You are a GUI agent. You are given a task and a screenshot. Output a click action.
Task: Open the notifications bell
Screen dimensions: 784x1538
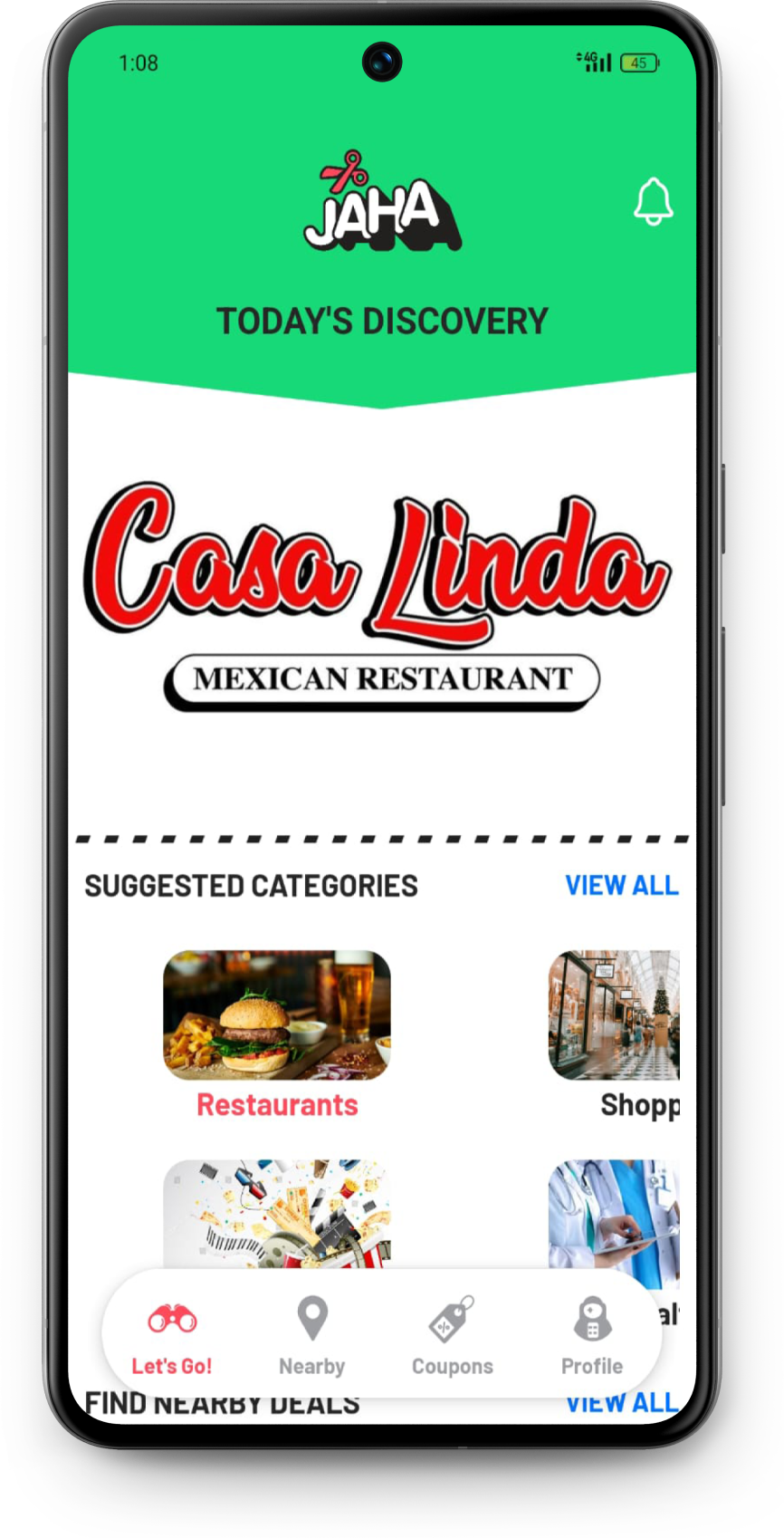coord(653,201)
